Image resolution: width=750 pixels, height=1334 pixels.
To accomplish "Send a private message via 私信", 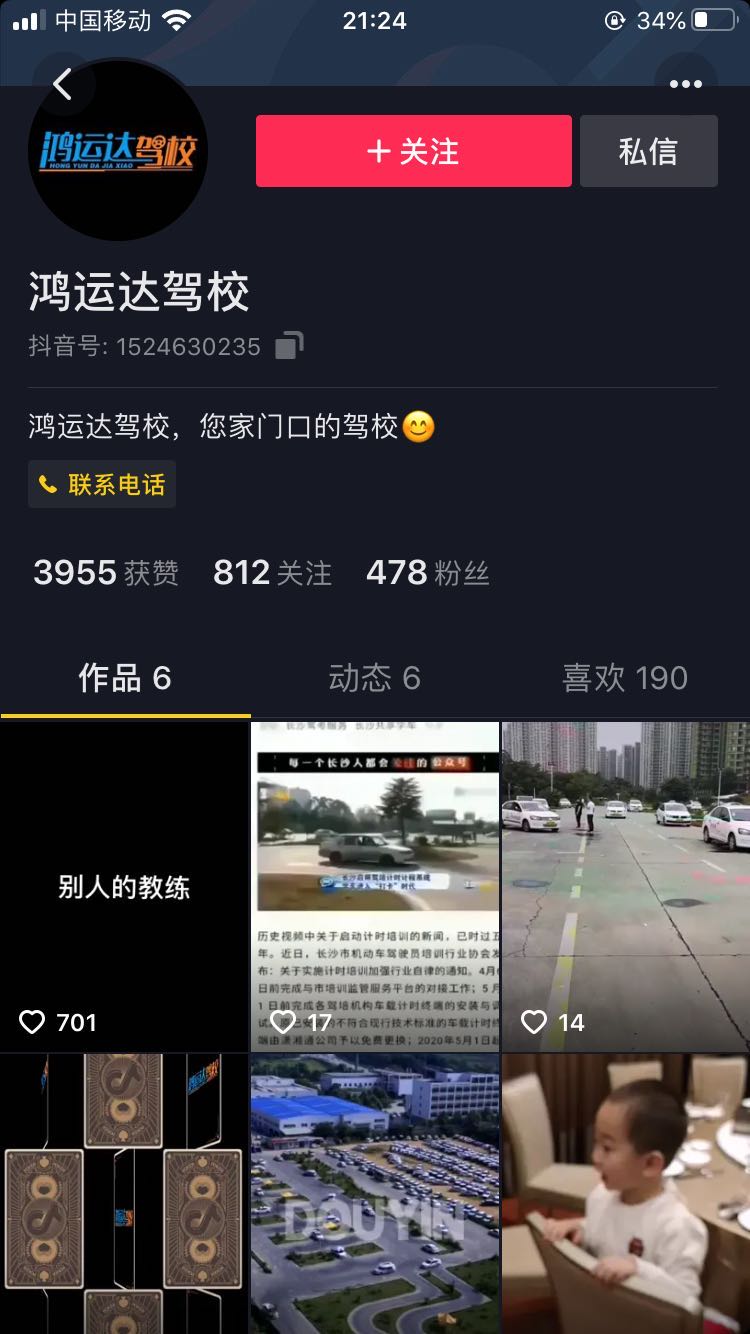I will pos(648,151).
